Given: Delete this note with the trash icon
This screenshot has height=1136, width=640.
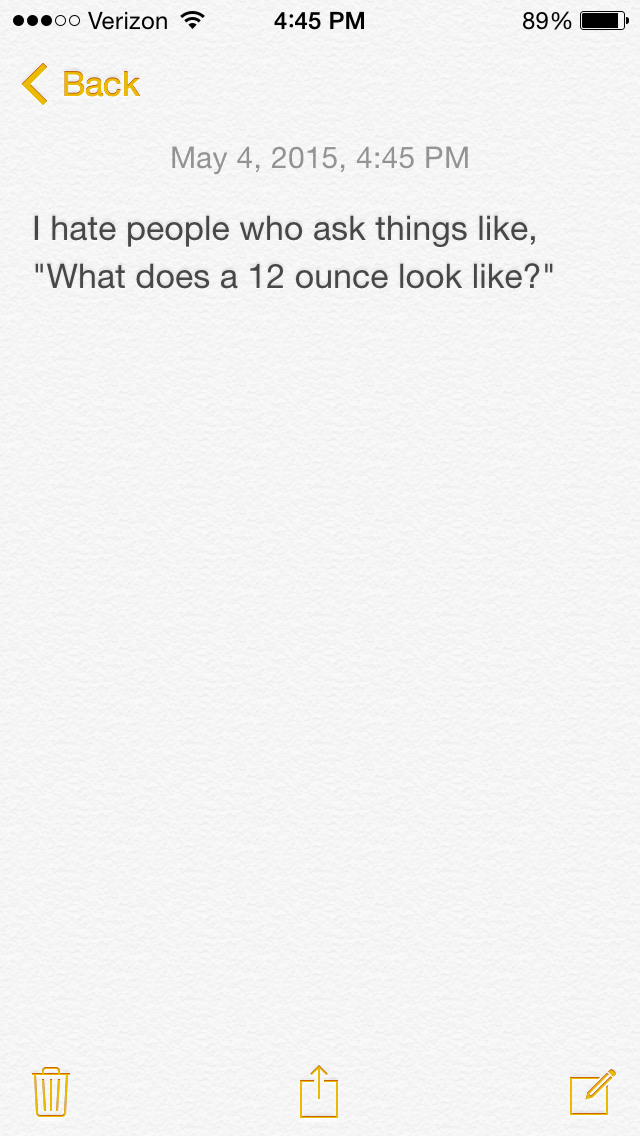Looking at the screenshot, I should pyautogui.click(x=50, y=1091).
